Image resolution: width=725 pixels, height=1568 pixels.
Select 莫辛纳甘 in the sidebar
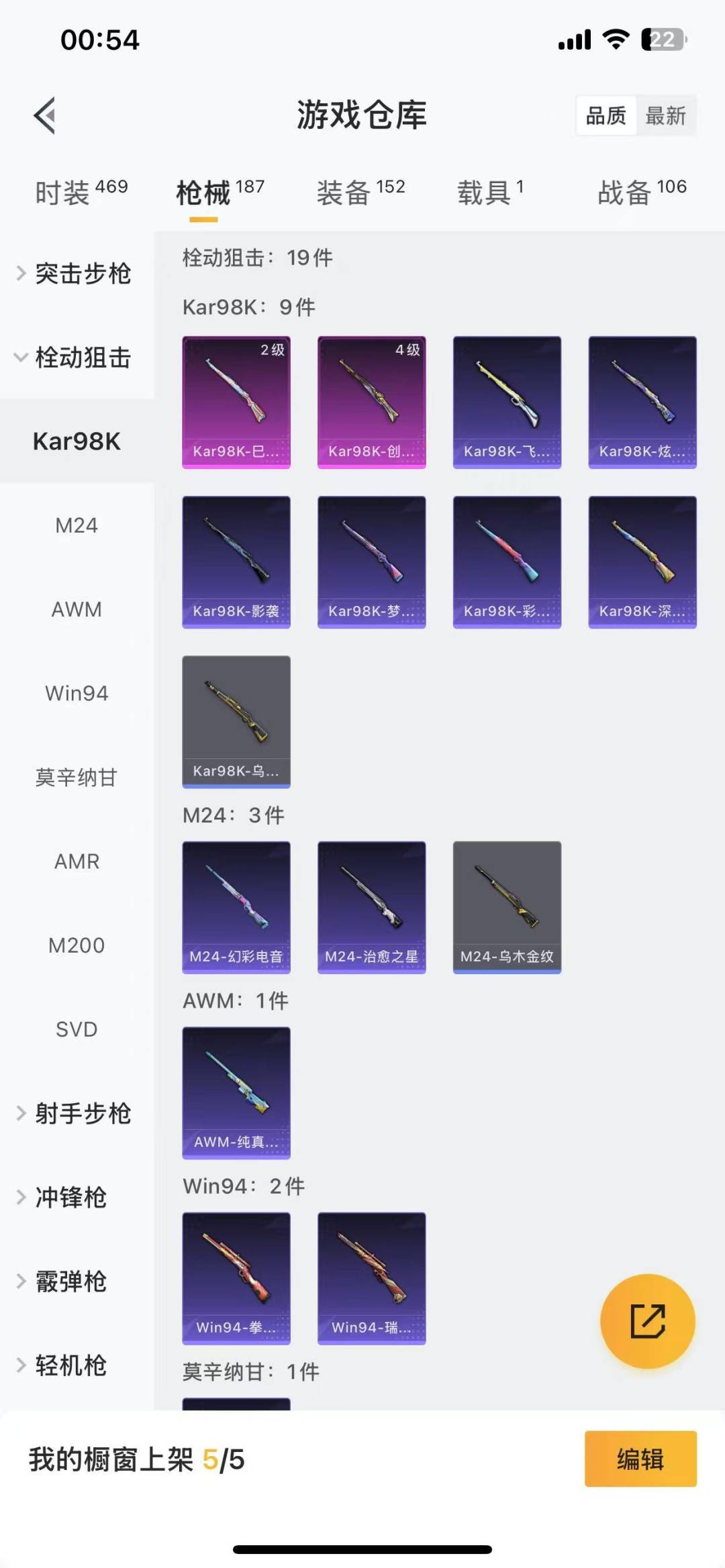click(x=77, y=777)
